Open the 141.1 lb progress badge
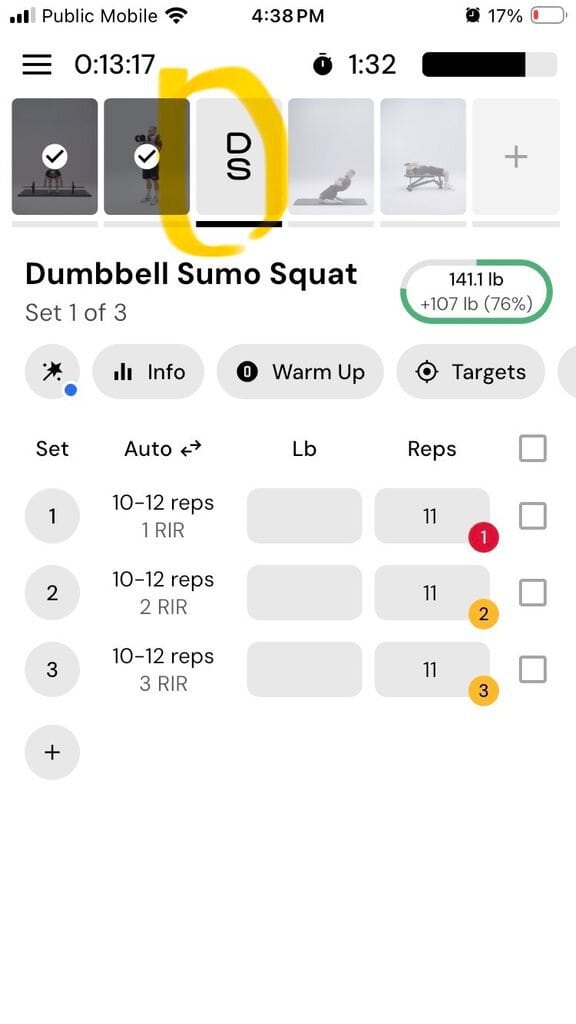The height and width of the screenshot is (1024, 576). (x=476, y=291)
